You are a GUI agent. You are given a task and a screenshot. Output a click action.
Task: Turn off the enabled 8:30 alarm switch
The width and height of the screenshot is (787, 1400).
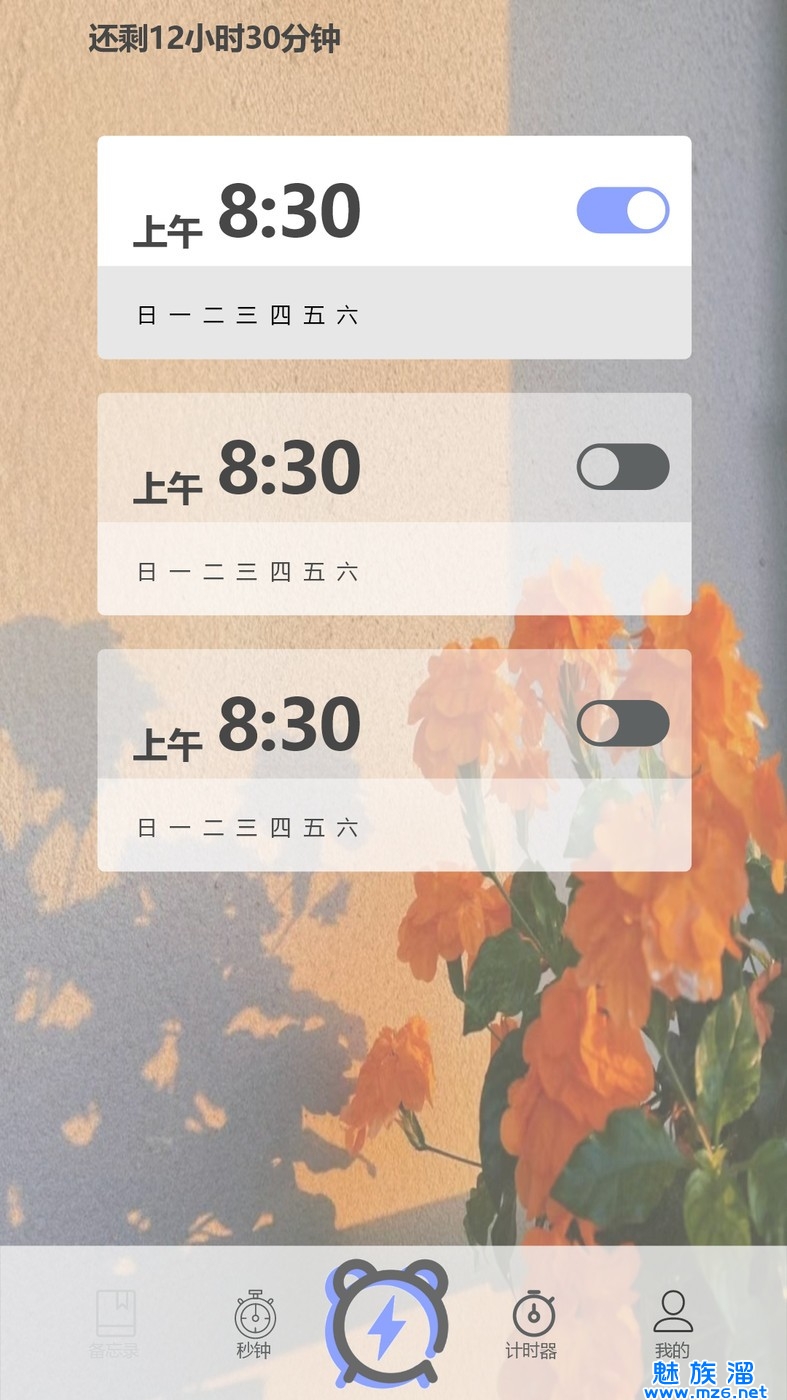pyautogui.click(x=622, y=210)
